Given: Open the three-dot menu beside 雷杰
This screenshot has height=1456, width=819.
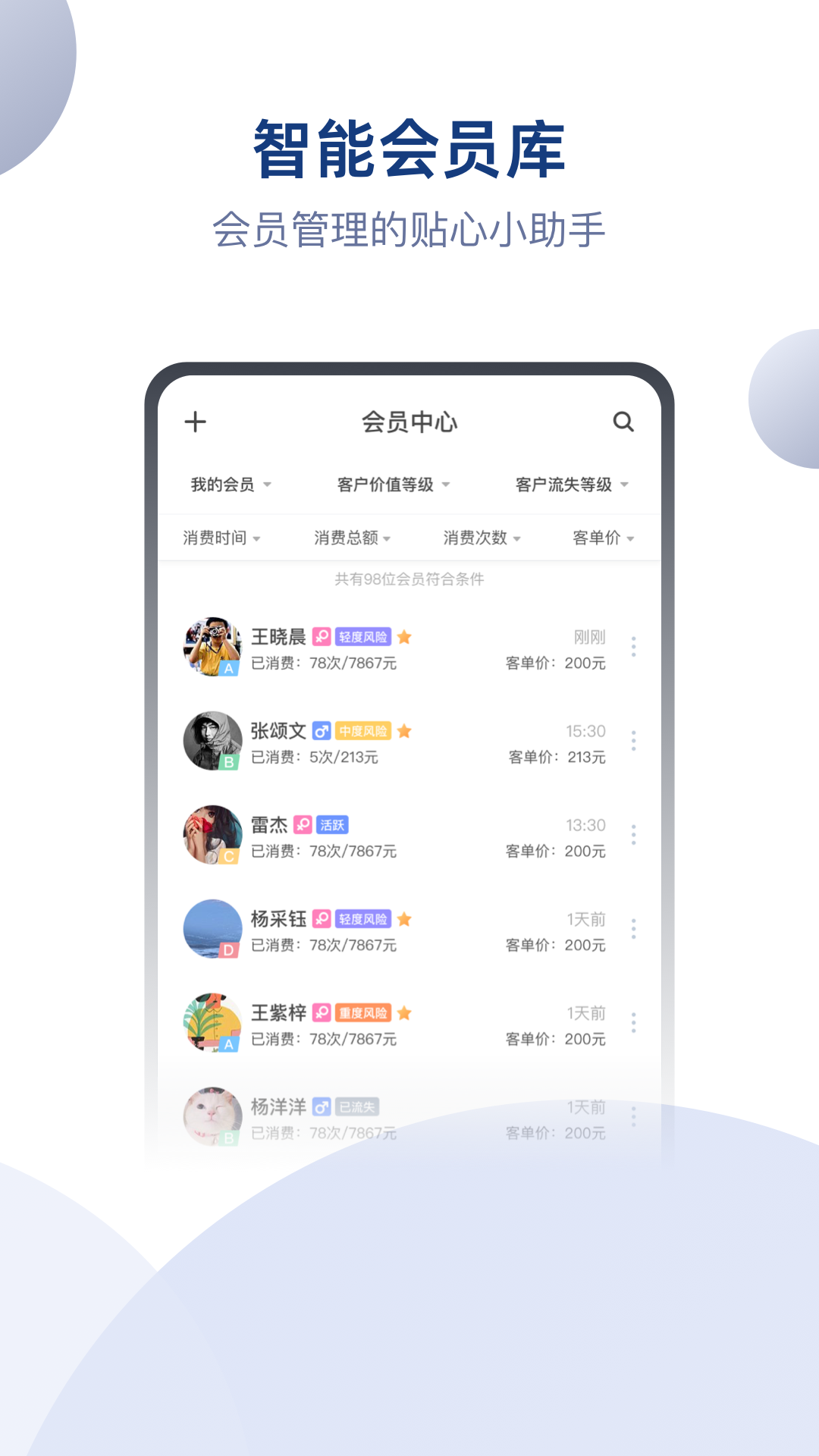Looking at the screenshot, I should pyautogui.click(x=632, y=835).
